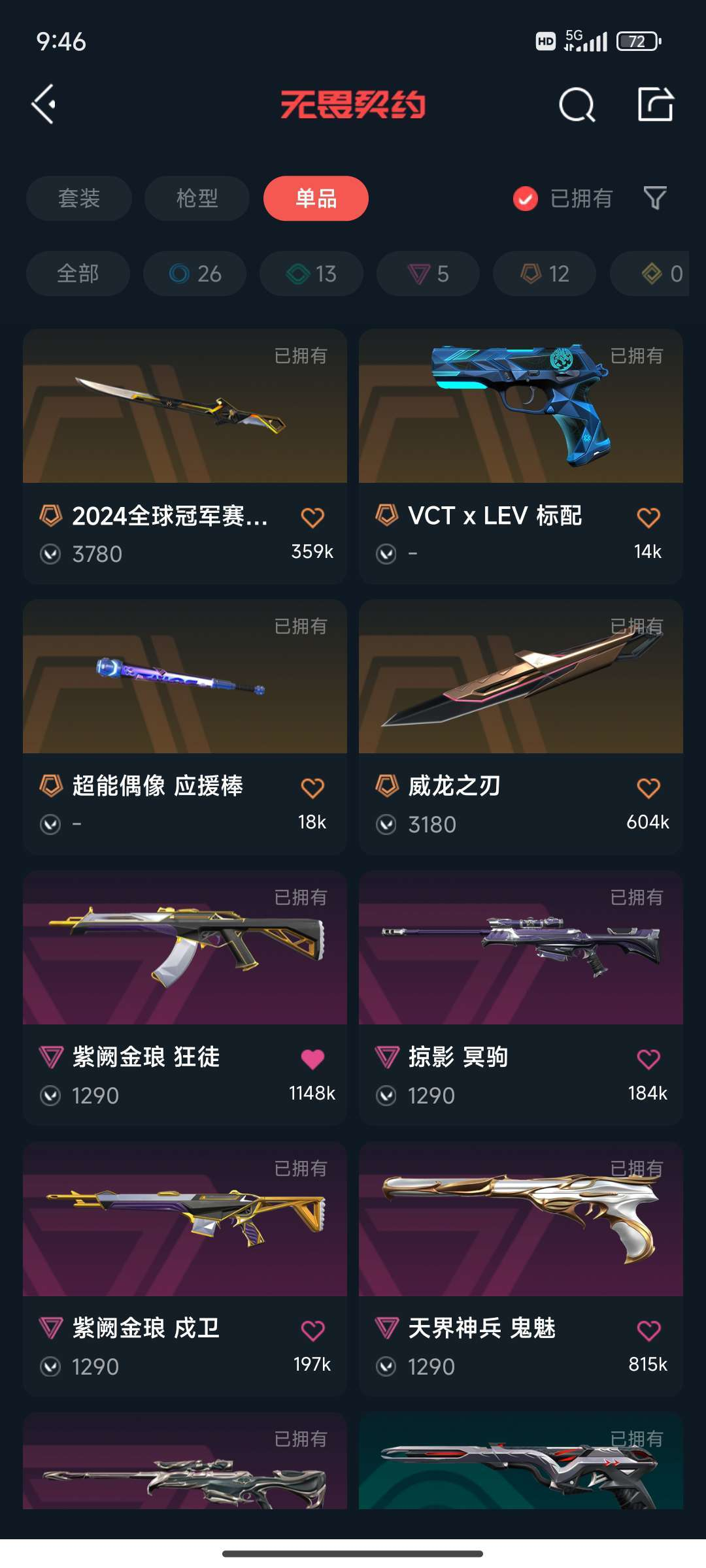Filter by the pink tier chip 5
This screenshot has width=706, height=1568.
pos(428,273)
